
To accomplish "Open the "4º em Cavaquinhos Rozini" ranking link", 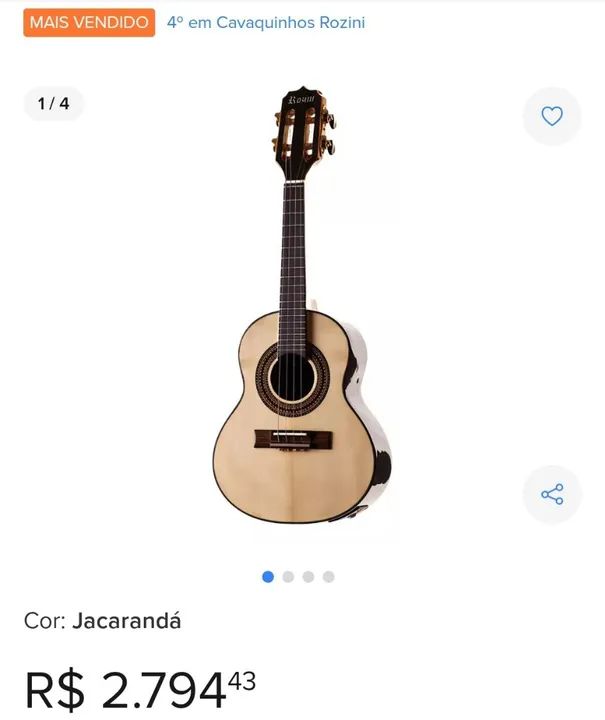I will (266, 22).
